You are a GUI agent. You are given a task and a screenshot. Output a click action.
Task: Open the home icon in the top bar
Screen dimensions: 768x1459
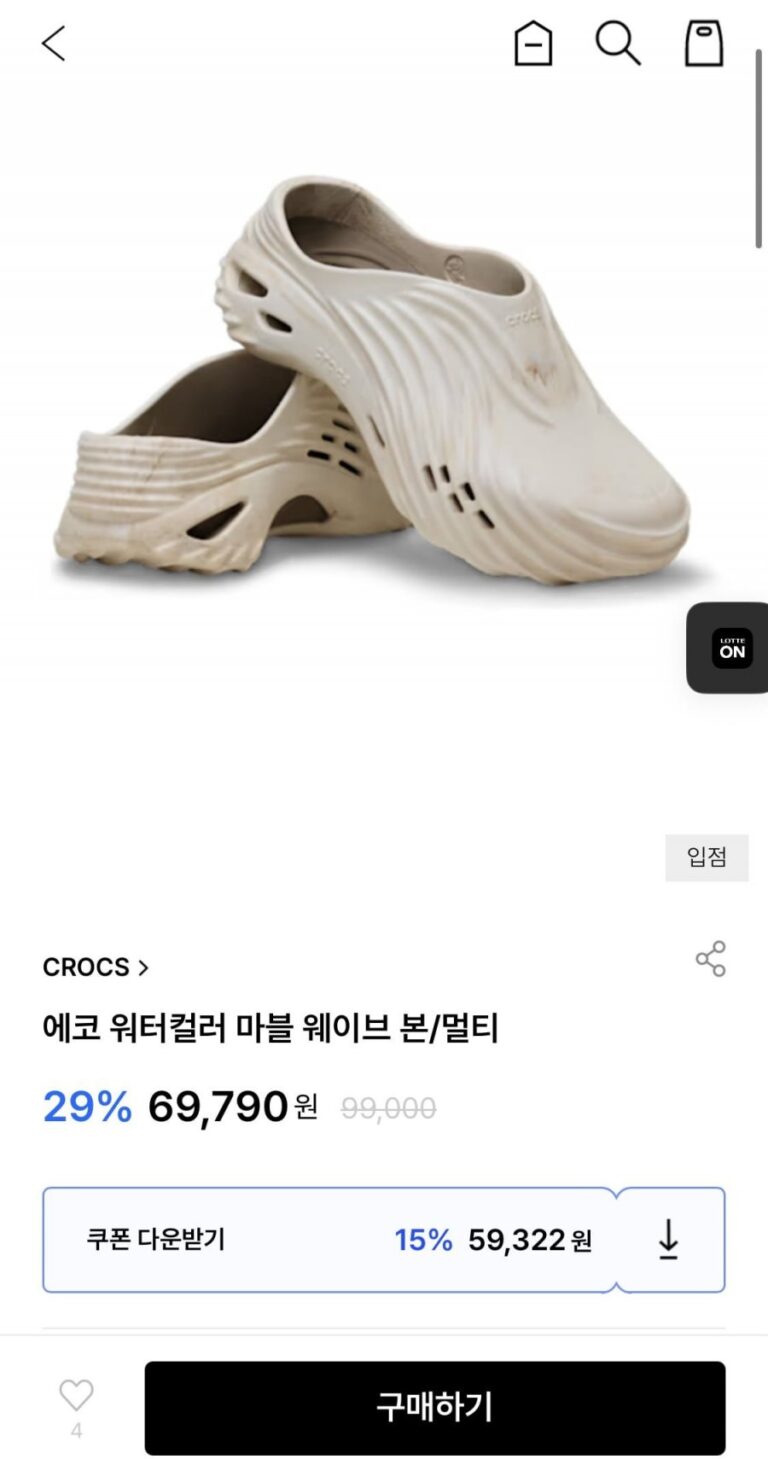point(533,44)
